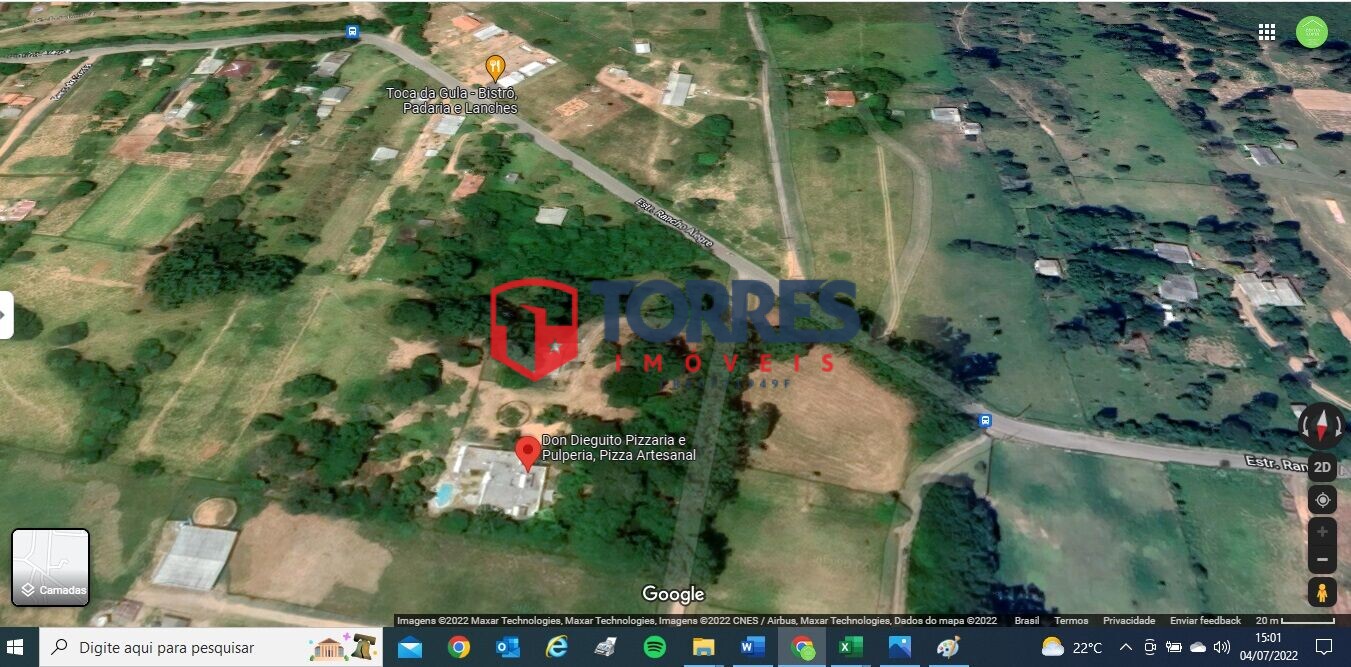Open Excel from the taskbar

[x=850, y=647]
